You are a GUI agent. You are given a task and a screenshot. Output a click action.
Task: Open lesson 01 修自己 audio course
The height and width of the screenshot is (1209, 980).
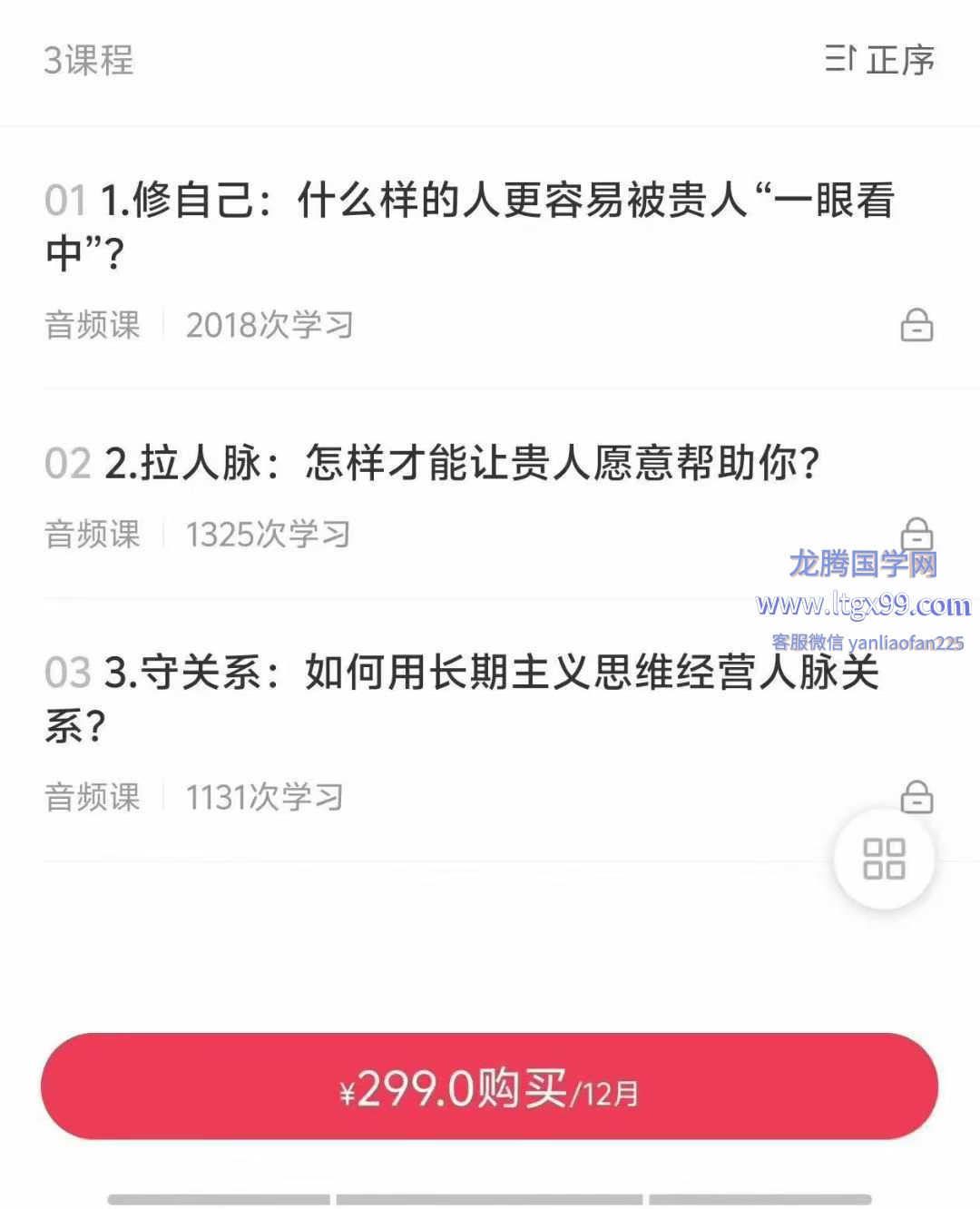coord(470,225)
